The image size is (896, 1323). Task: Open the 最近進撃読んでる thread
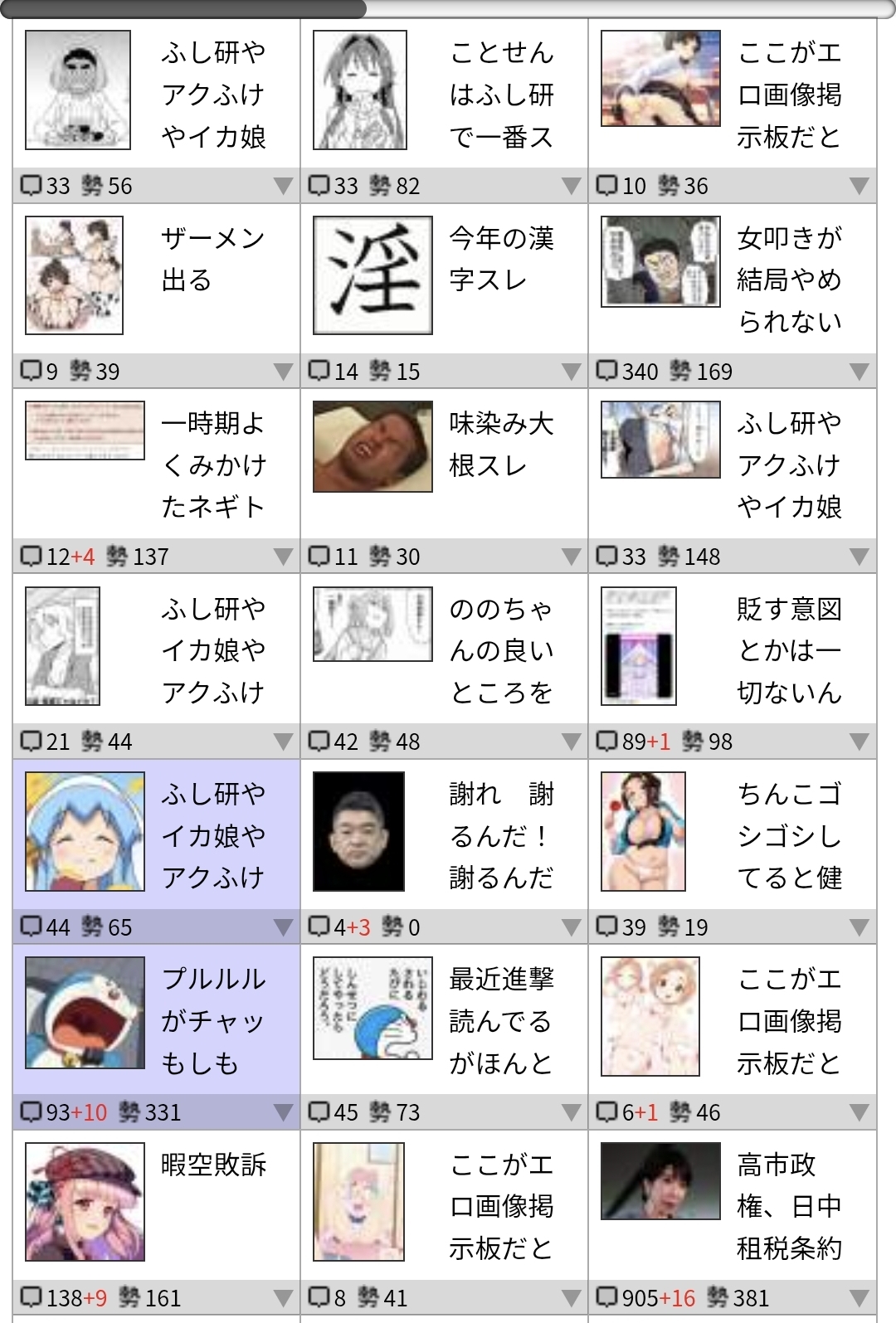click(500, 1020)
